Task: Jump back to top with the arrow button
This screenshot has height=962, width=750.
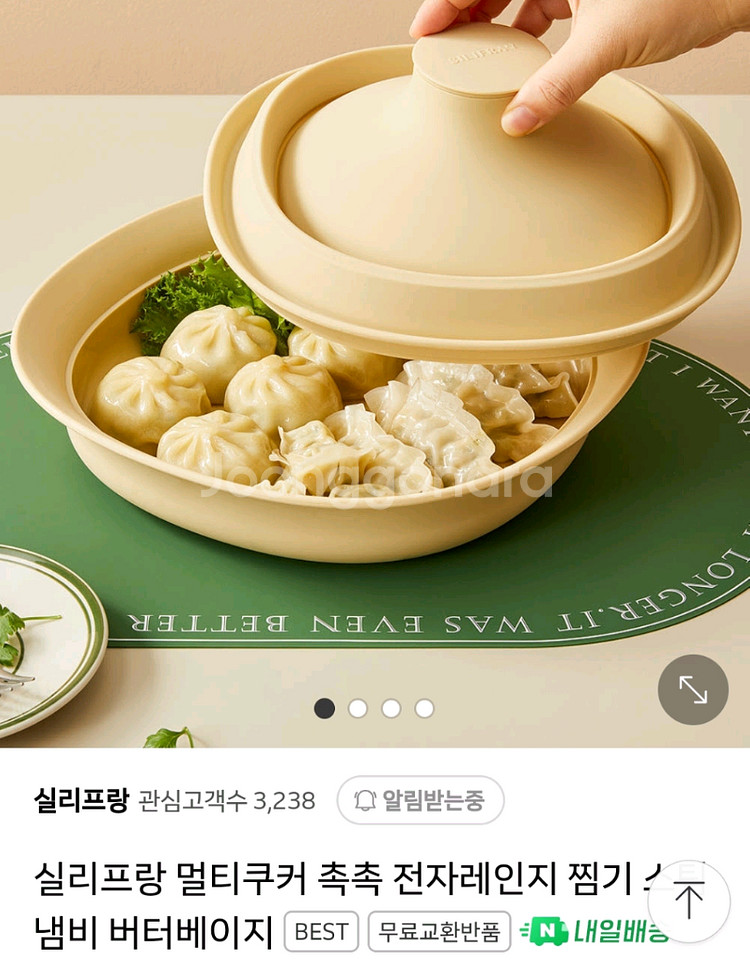Action: (x=688, y=902)
